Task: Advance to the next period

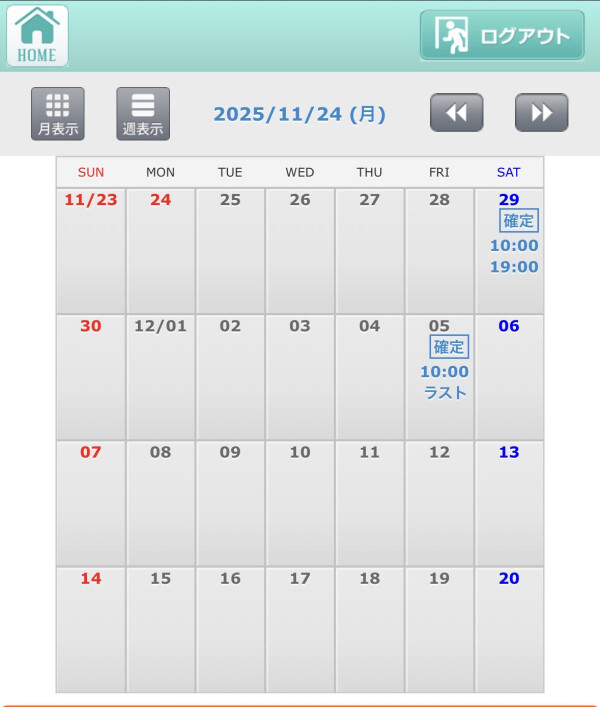Action: tap(541, 113)
